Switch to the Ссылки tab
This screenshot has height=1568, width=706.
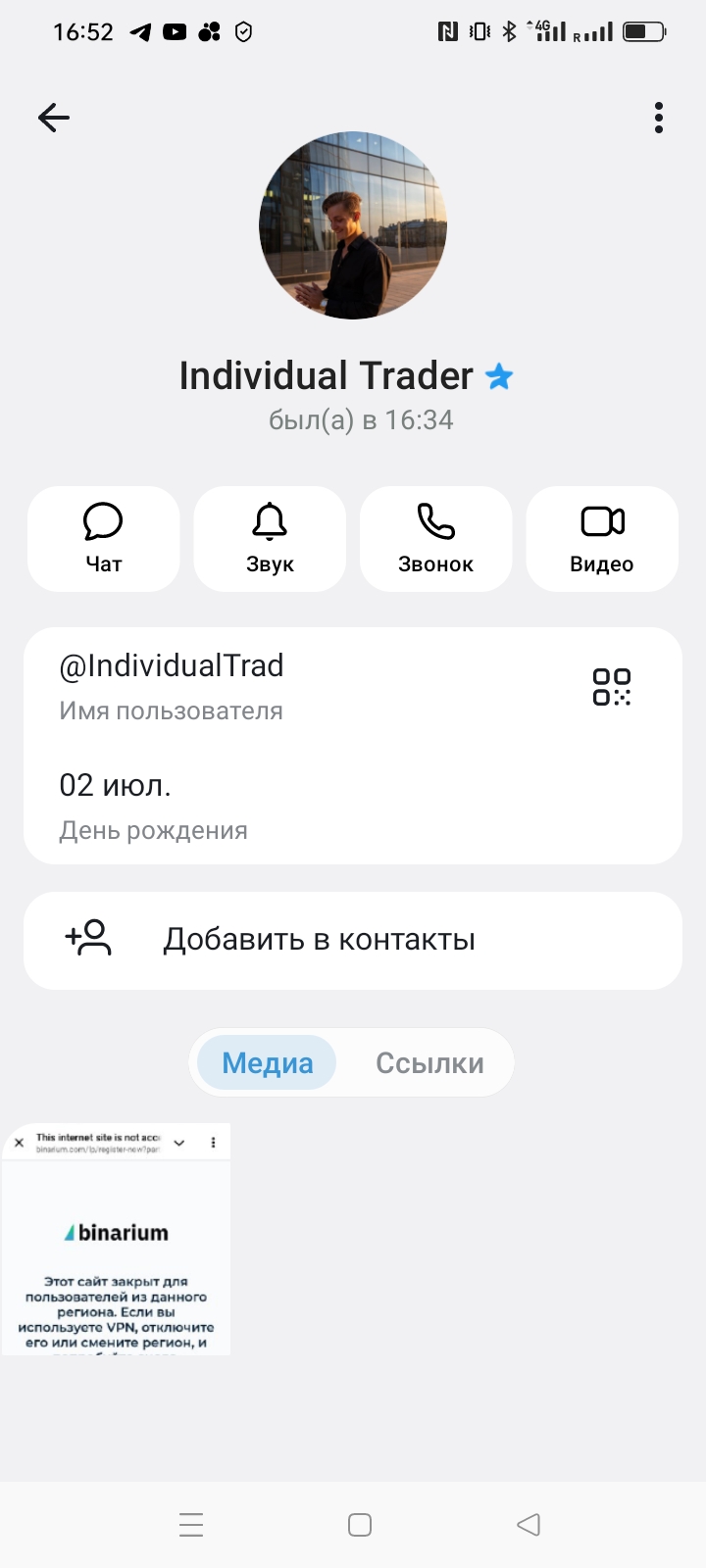pyautogui.click(x=429, y=1063)
